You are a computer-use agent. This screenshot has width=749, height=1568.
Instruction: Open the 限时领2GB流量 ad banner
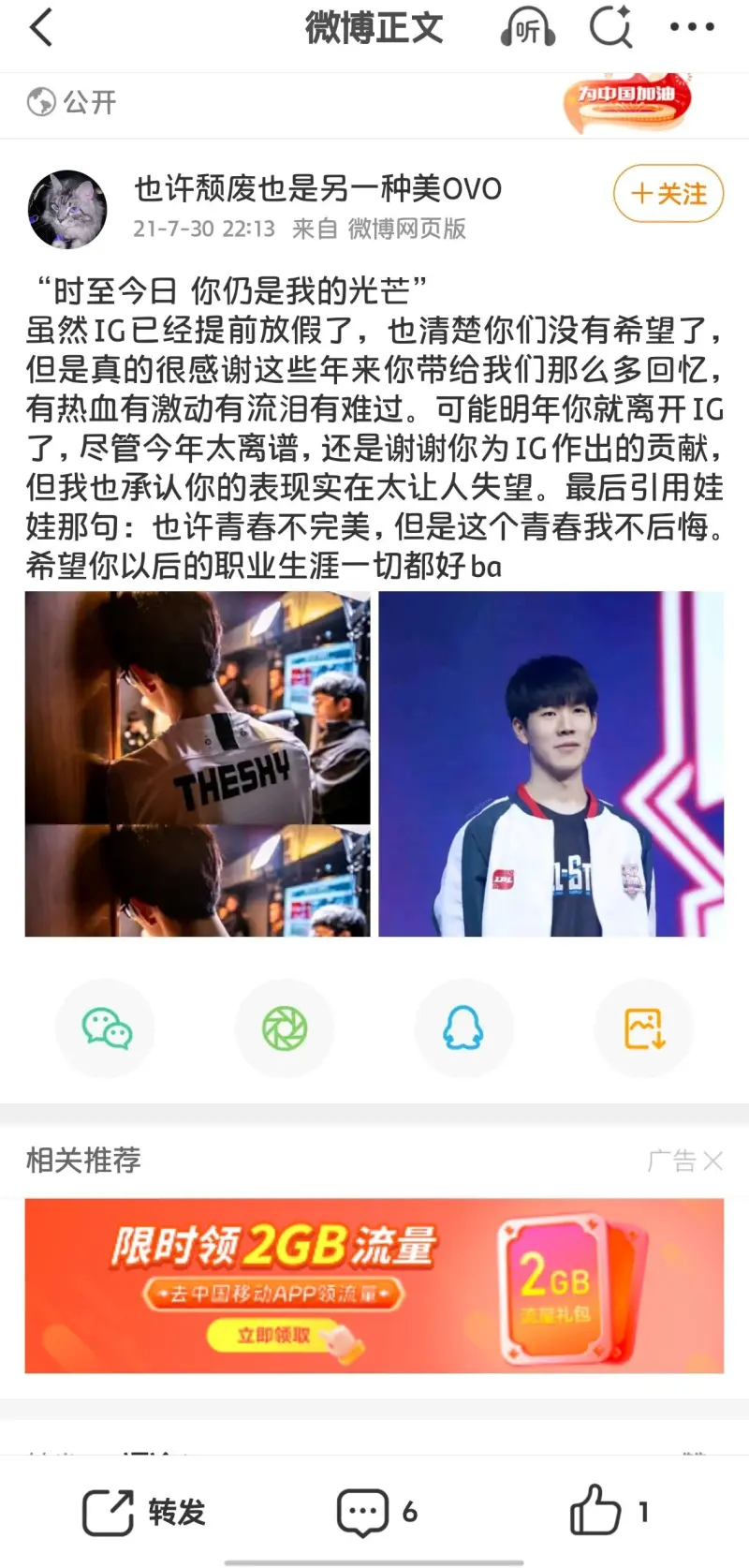click(x=374, y=1285)
